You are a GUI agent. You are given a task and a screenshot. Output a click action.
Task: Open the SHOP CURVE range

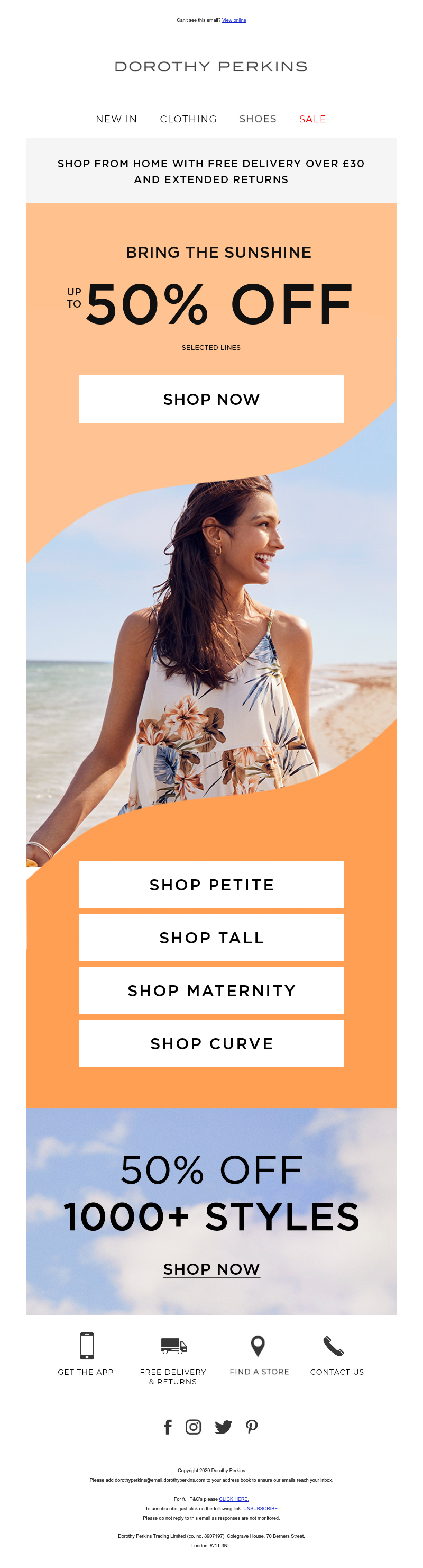coord(211,1043)
